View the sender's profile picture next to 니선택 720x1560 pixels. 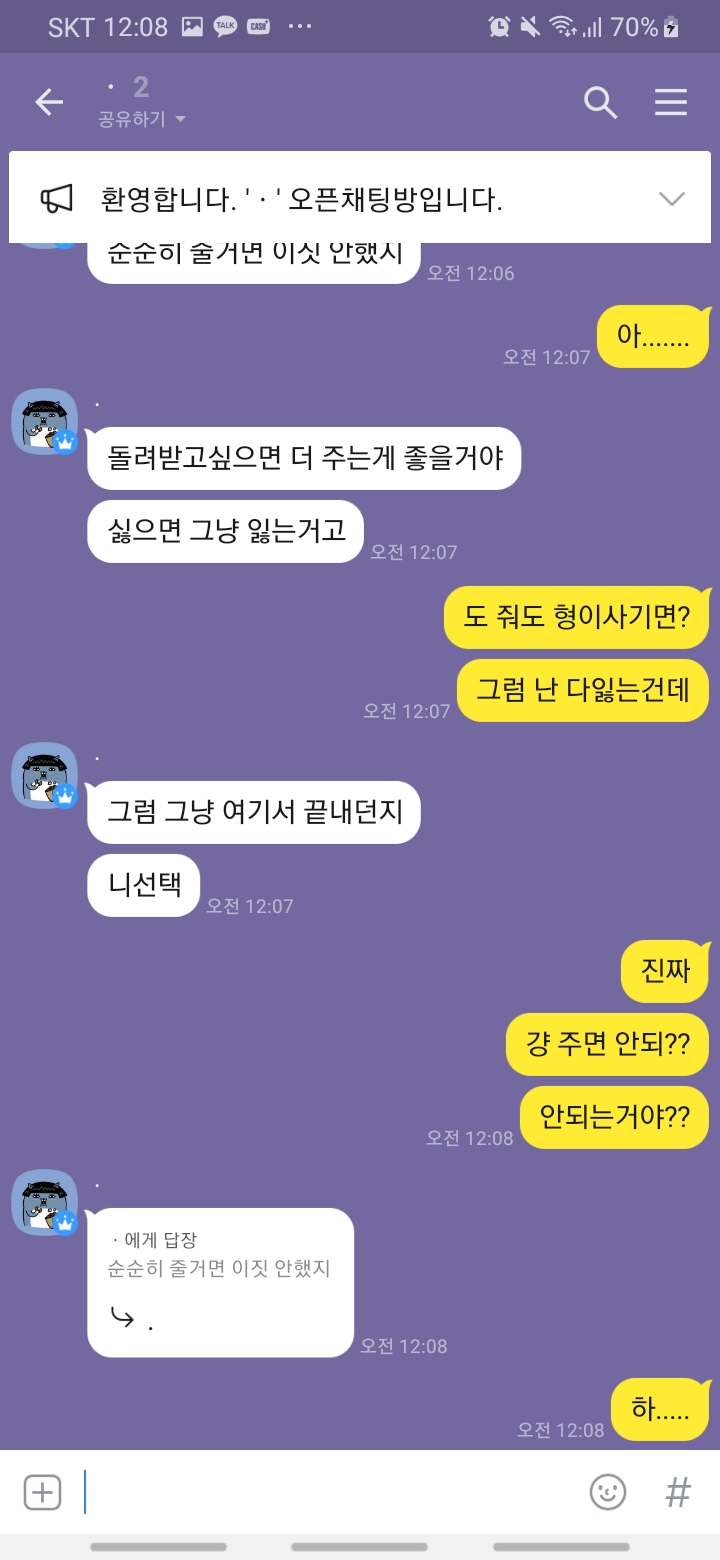click(x=45, y=775)
